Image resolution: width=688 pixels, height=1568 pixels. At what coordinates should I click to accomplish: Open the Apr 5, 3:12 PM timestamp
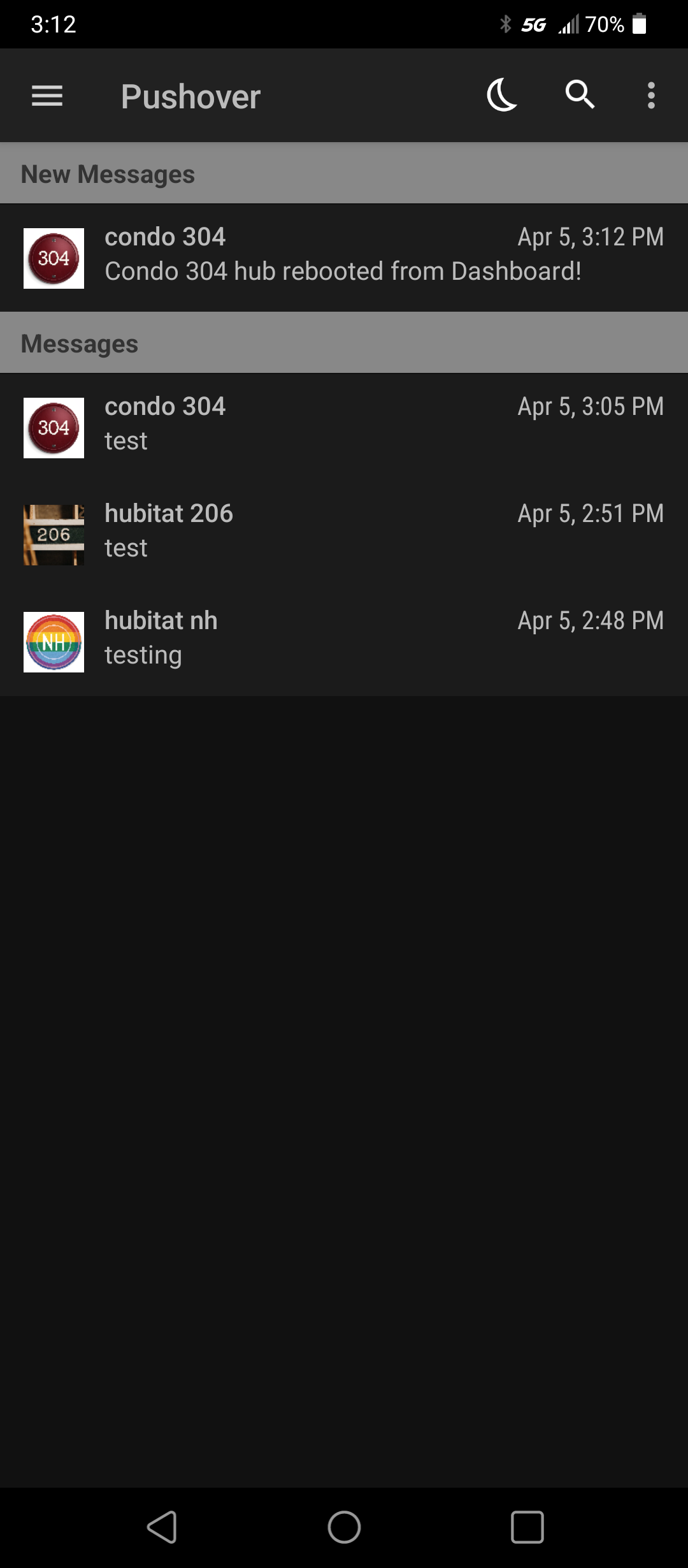(589, 236)
